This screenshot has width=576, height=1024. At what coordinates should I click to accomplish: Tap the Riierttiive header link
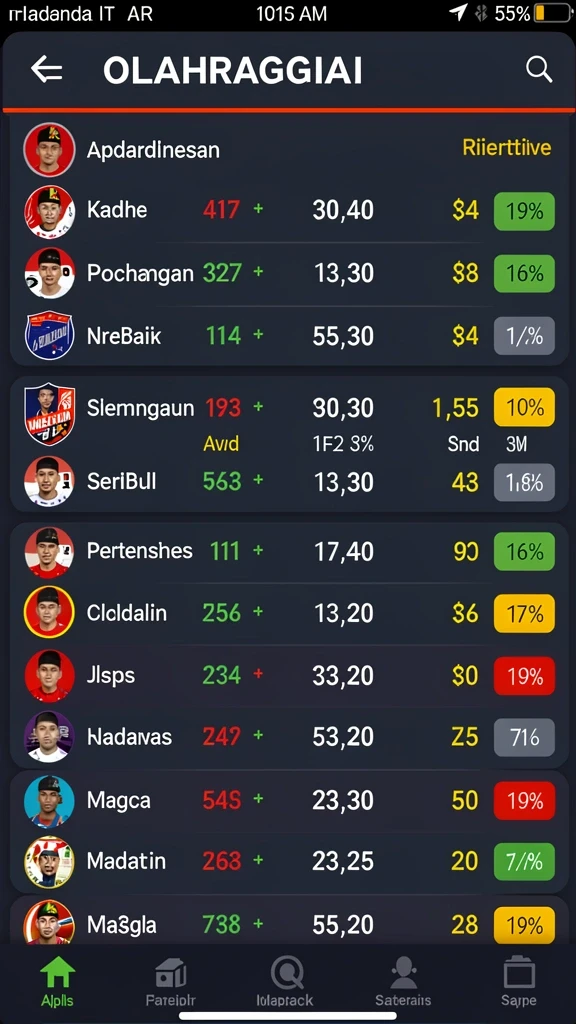pos(507,148)
